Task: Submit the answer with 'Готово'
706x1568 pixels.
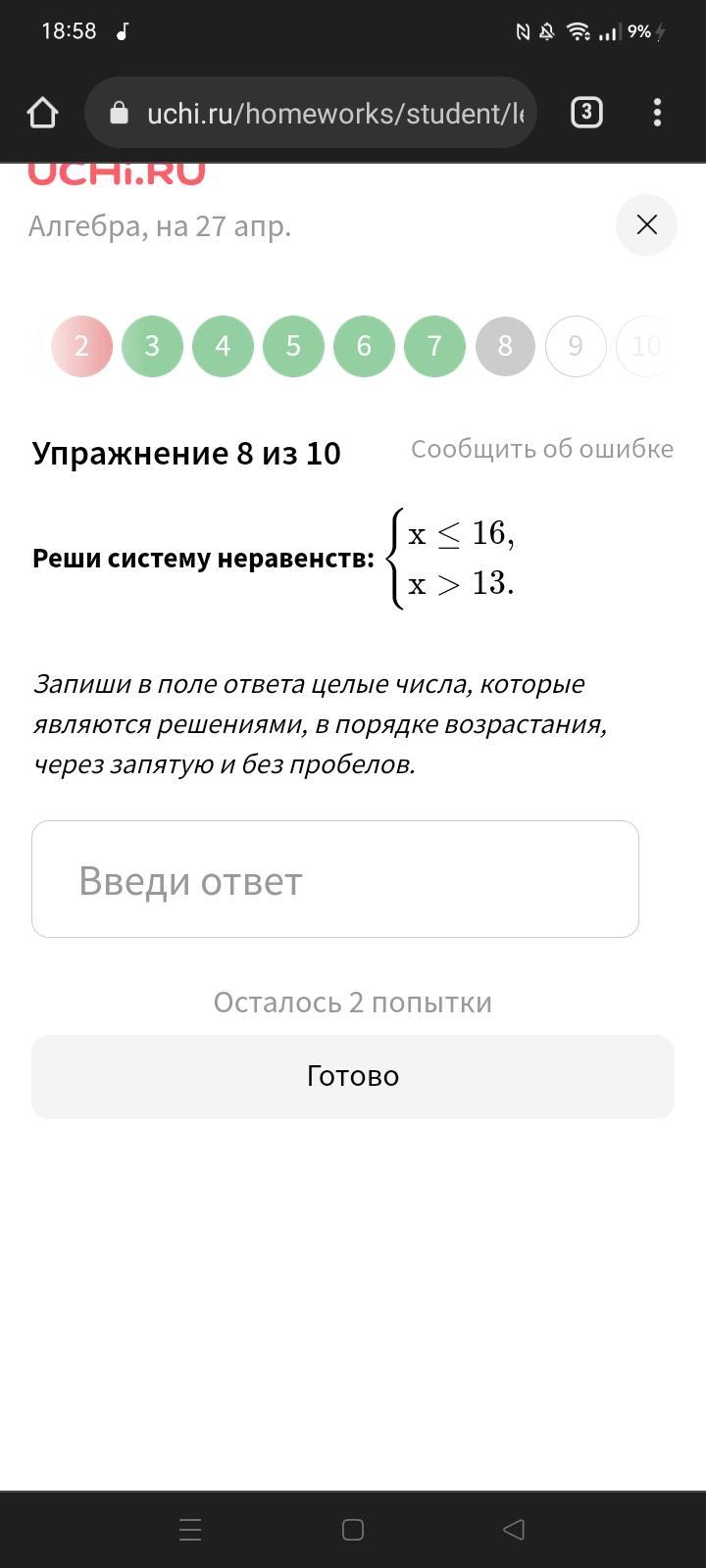Action: click(x=353, y=1076)
